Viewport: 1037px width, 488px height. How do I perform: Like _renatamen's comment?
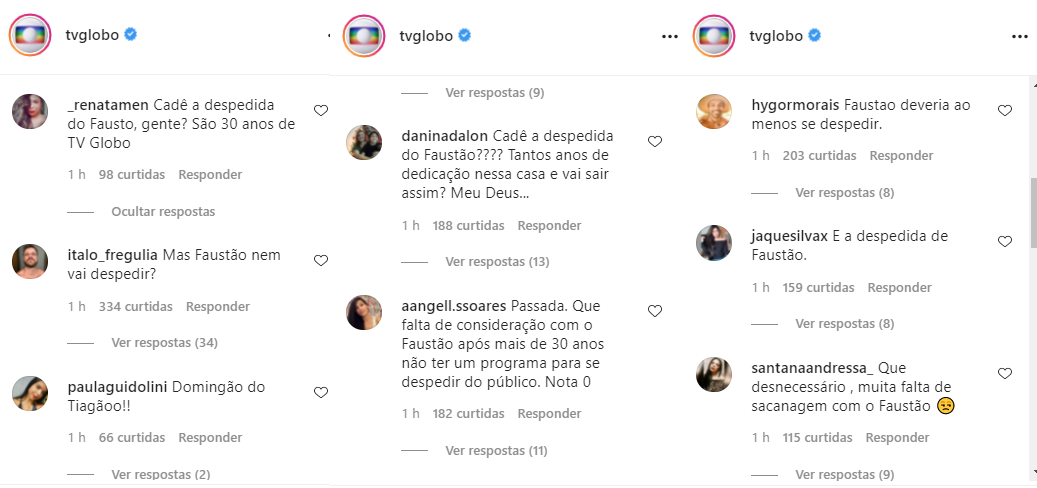pos(321,111)
